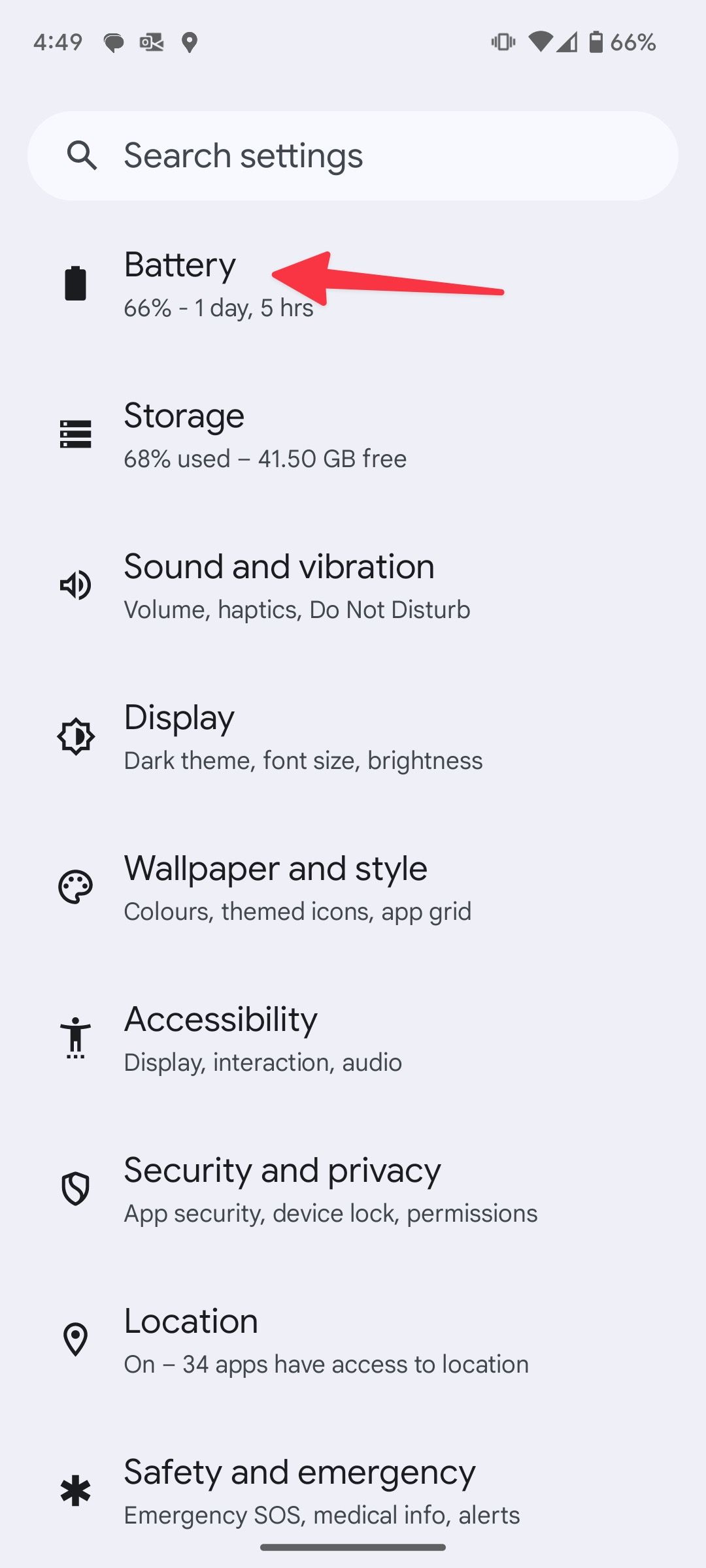Tap the Security and privacy shield icon
The height and width of the screenshot is (1568, 706).
75,1188
